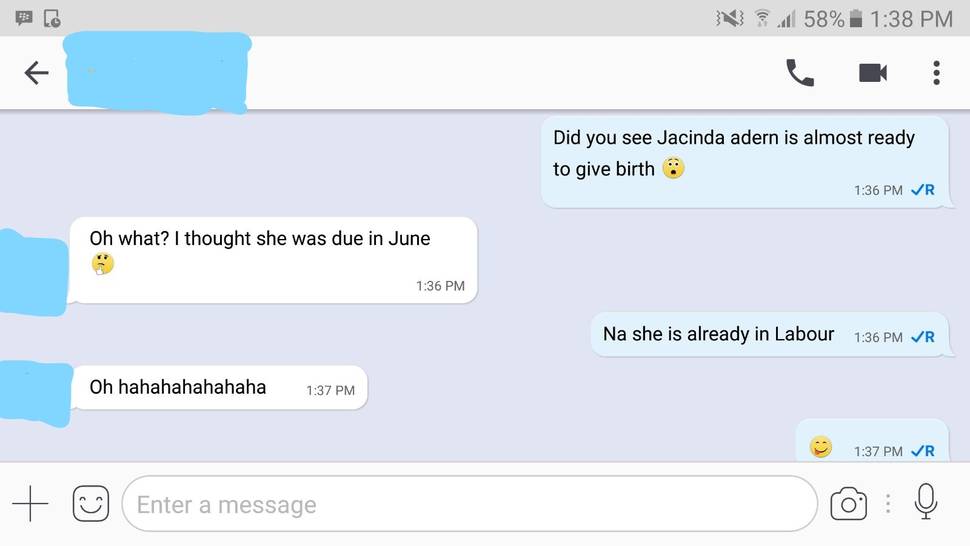Start a video call
Screen dimensions: 970x546
click(x=873, y=73)
